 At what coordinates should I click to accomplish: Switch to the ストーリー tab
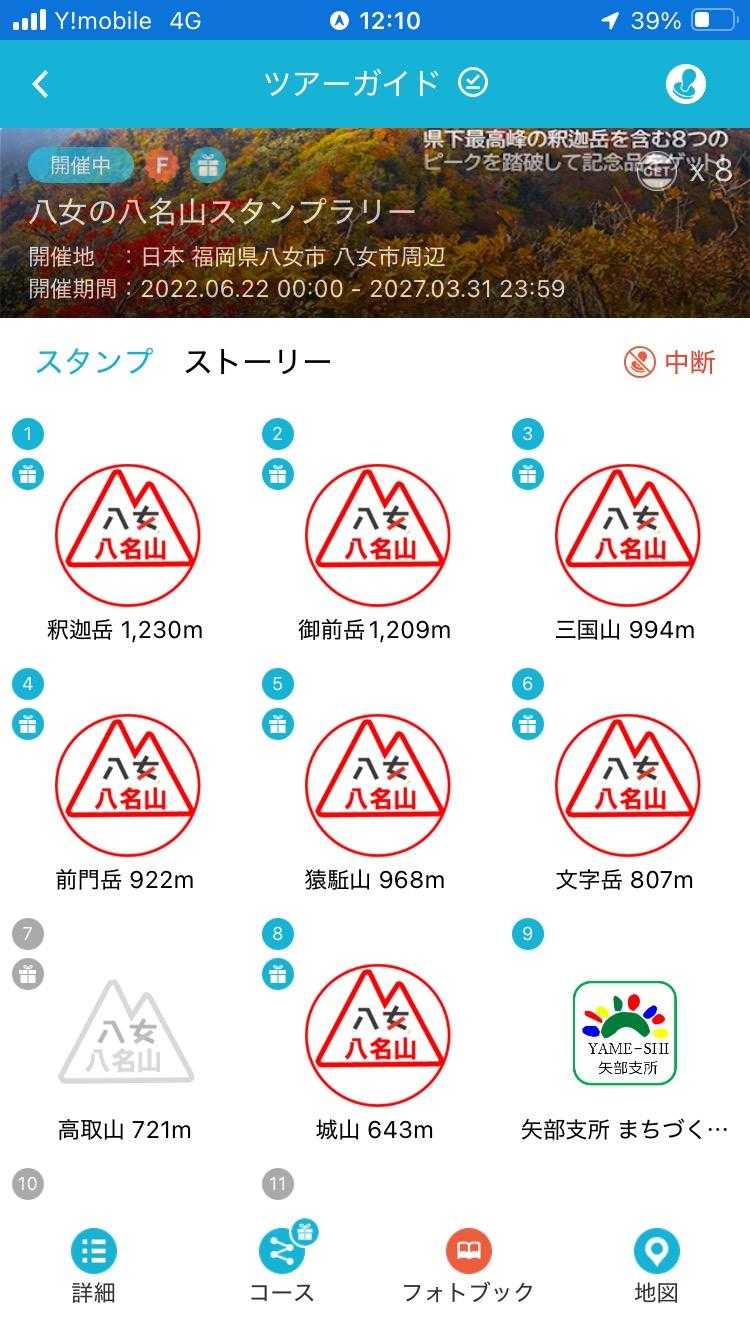pyautogui.click(x=257, y=362)
